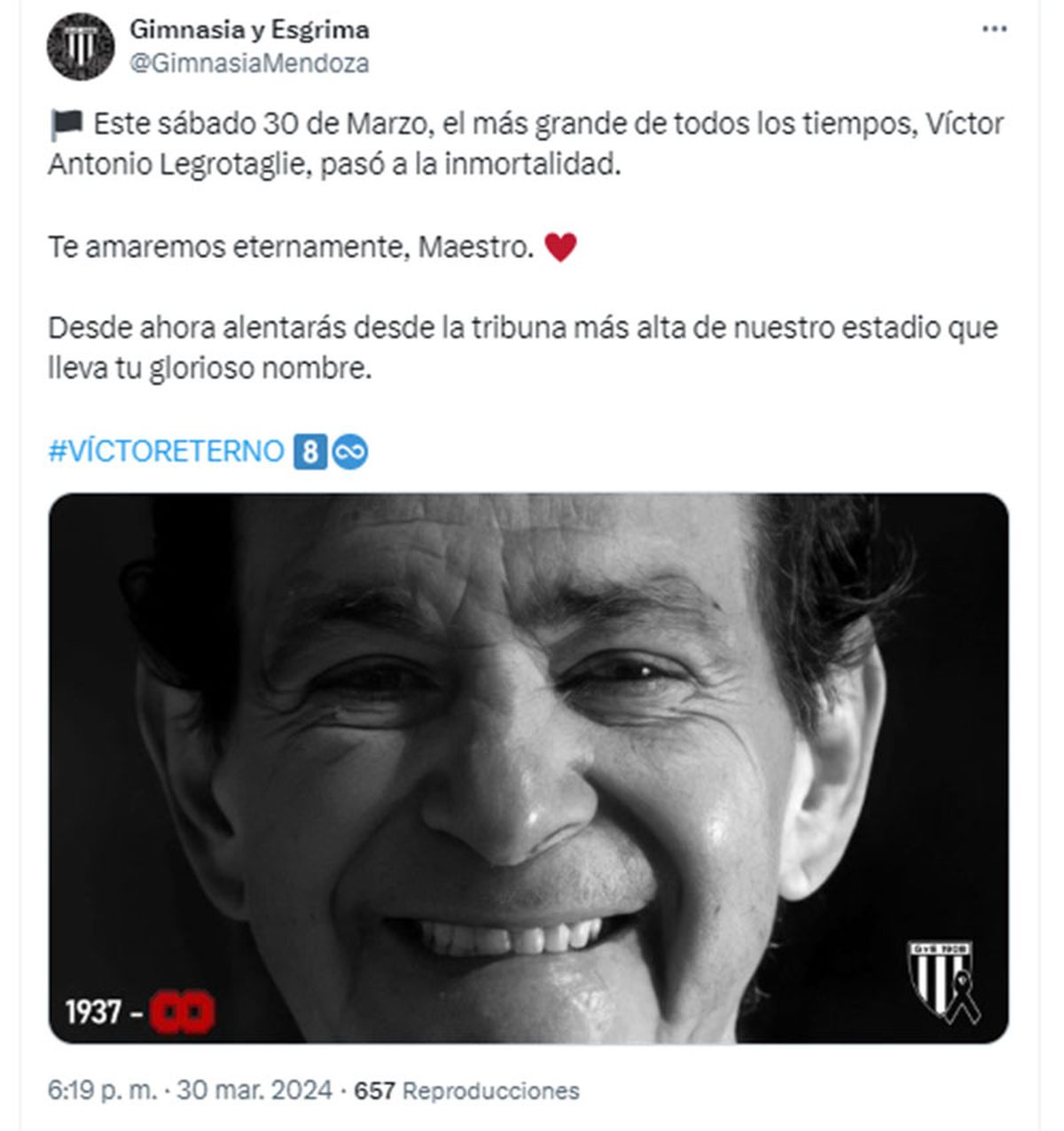Screen dimensions: 1064x1131
Task: Open the tweet's three-dot overflow menu
Action: click(x=994, y=29)
